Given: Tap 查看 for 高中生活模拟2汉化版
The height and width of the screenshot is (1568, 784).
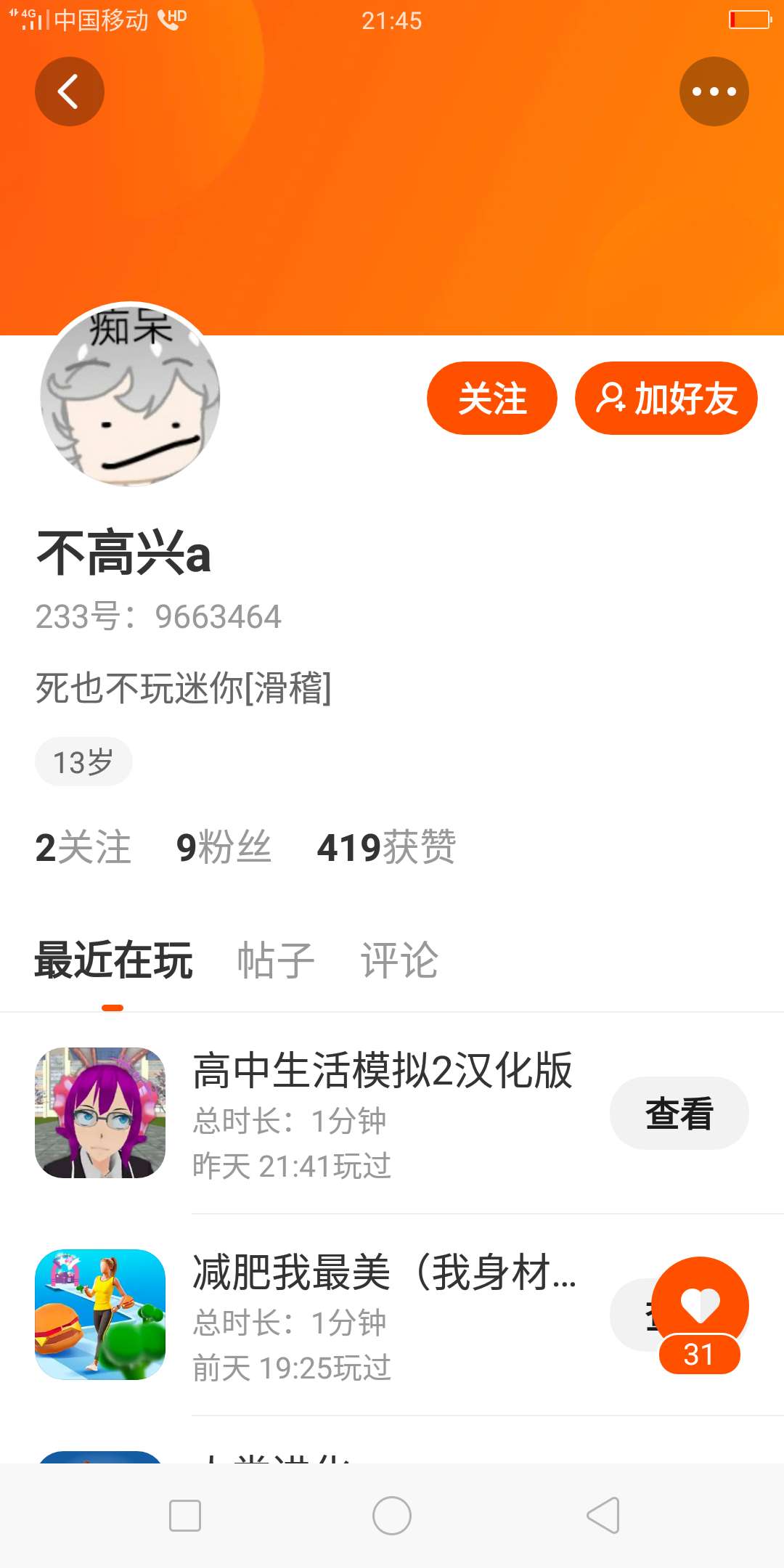Looking at the screenshot, I should point(679,1113).
